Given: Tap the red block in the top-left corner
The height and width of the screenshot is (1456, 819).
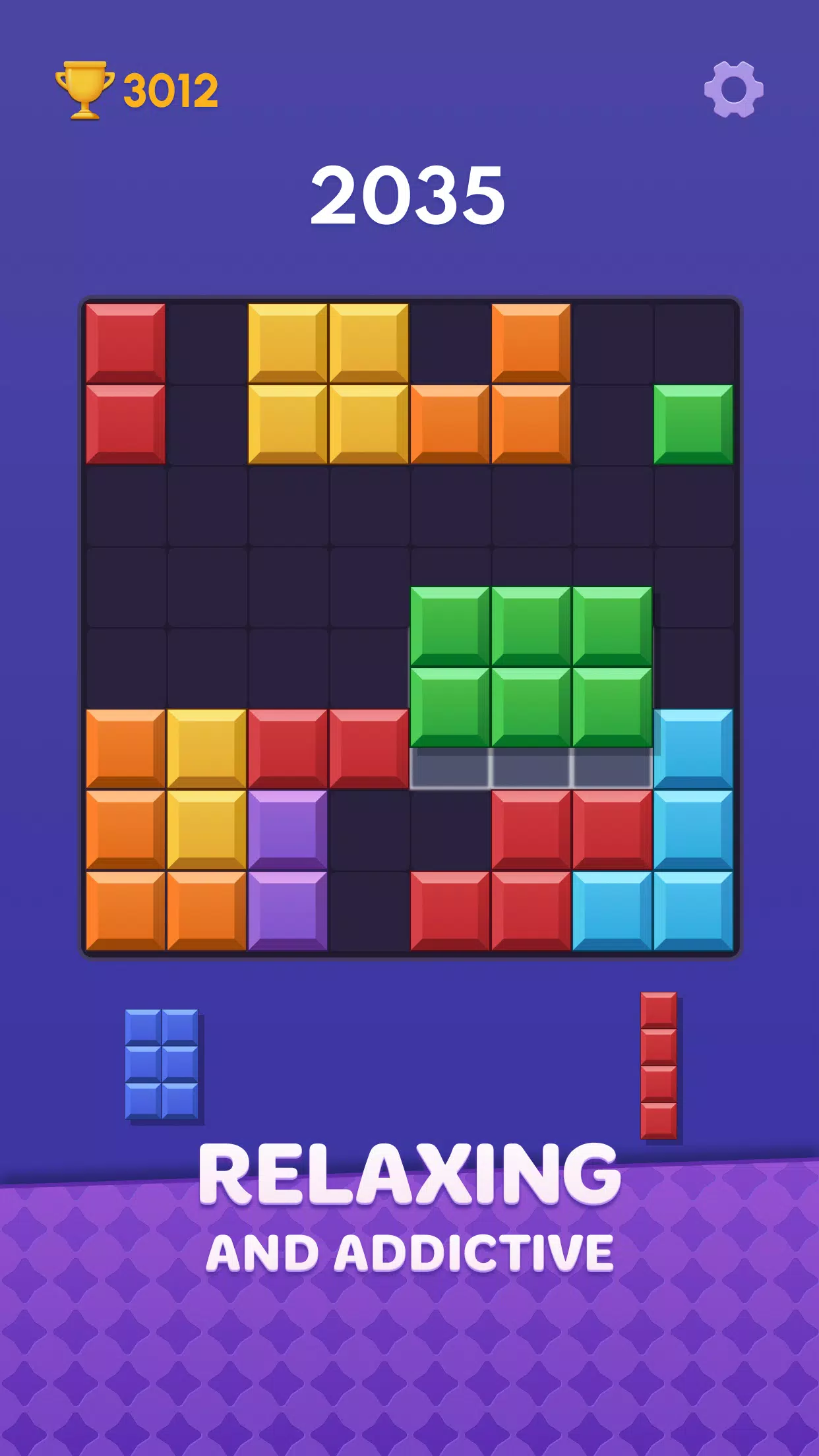Looking at the screenshot, I should [x=125, y=343].
